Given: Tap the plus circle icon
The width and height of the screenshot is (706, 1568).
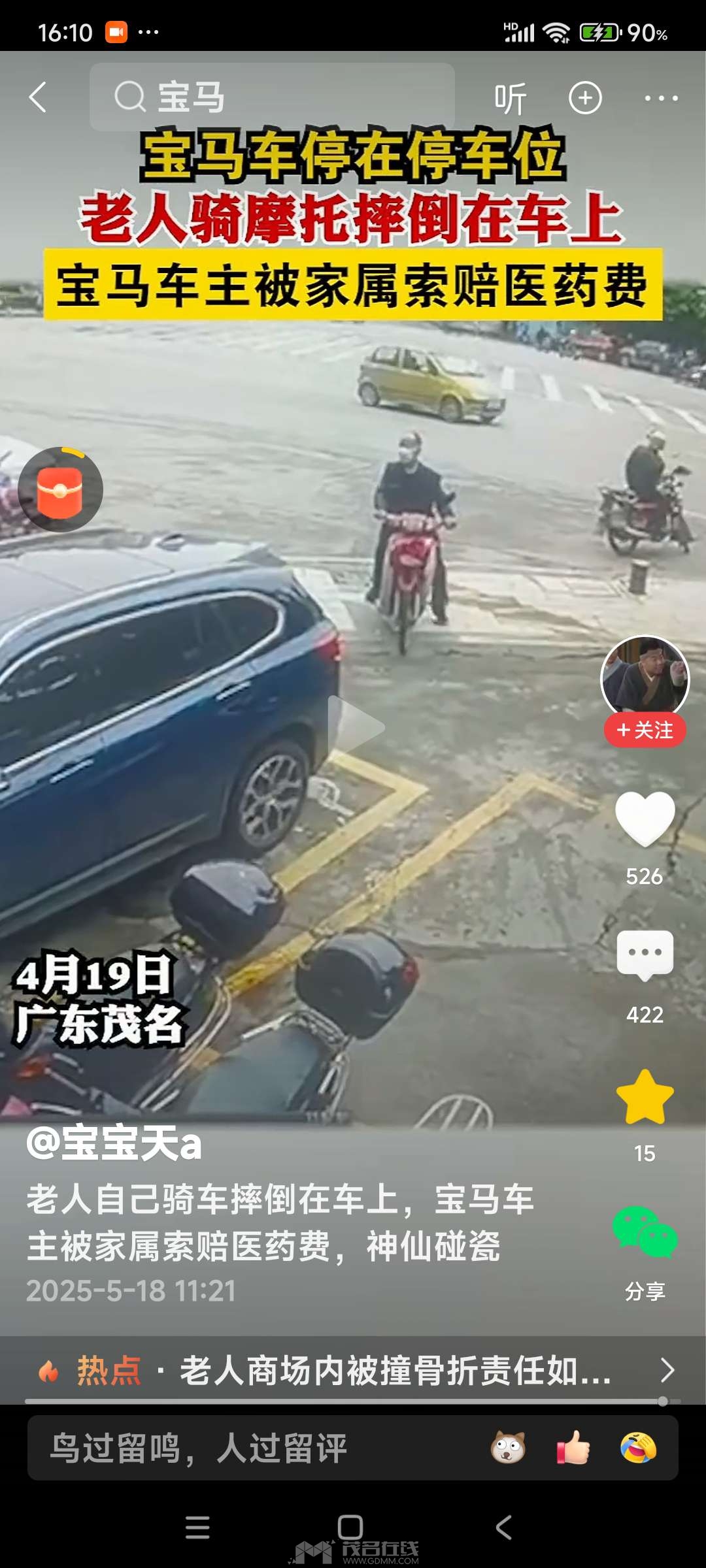Looking at the screenshot, I should (x=585, y=99).
